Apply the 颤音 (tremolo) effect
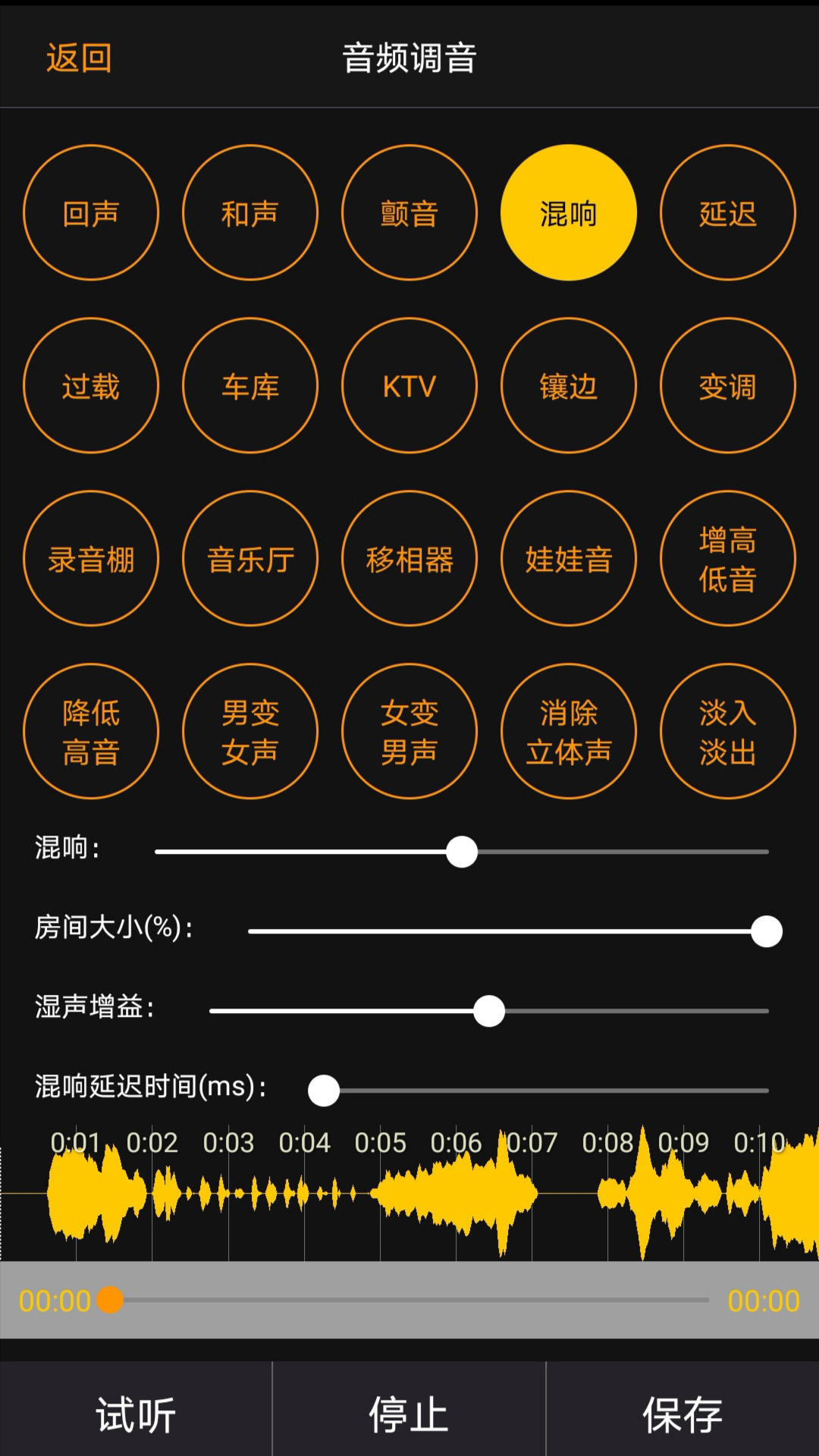This screenshot has height=1456, width=819. click(x=409, y=215)
